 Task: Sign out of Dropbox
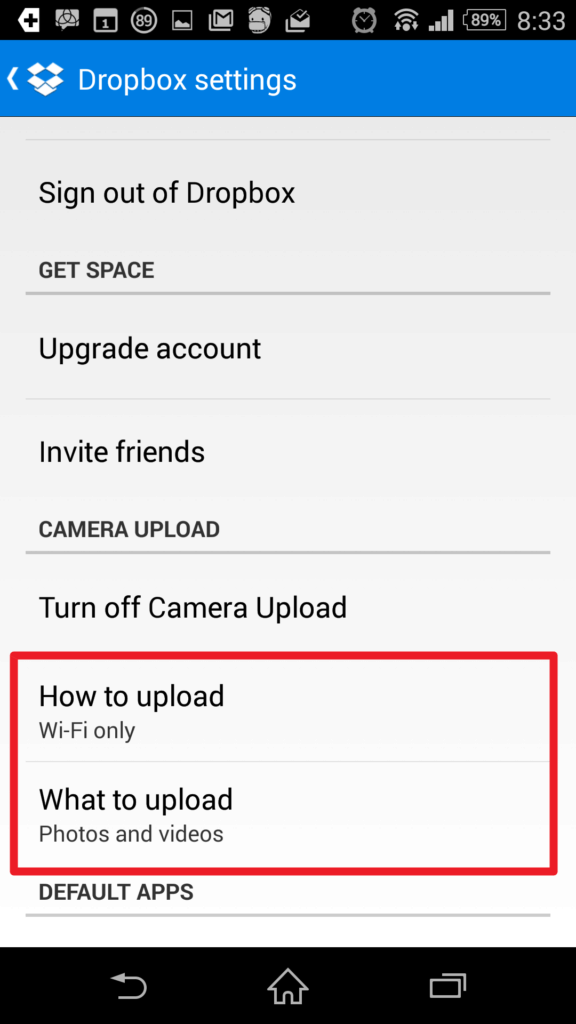288,193
